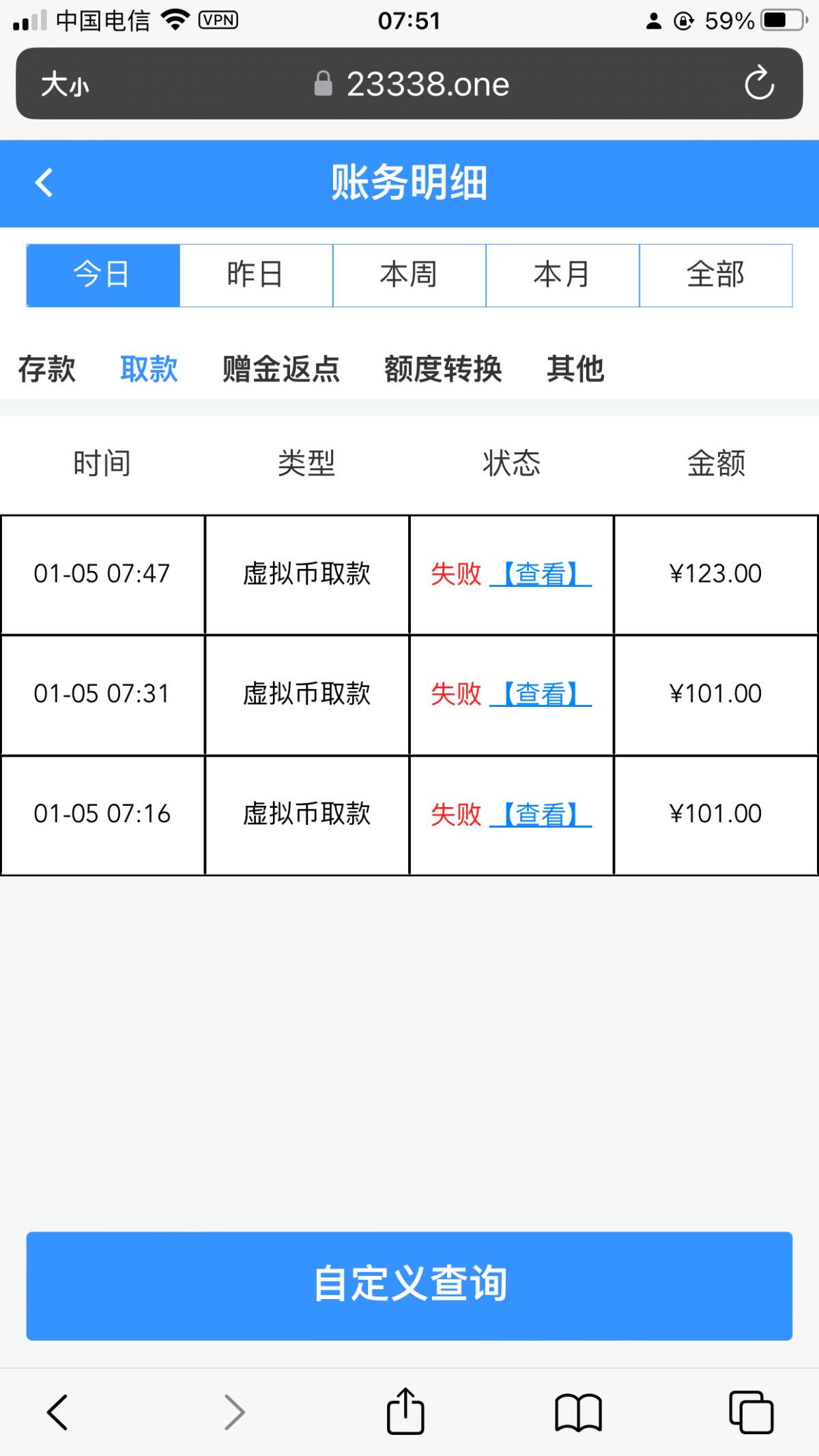This screenshot has height=1456, width=819.
Task: Open the 赠金返点 category
Action: tap(281, 369)
